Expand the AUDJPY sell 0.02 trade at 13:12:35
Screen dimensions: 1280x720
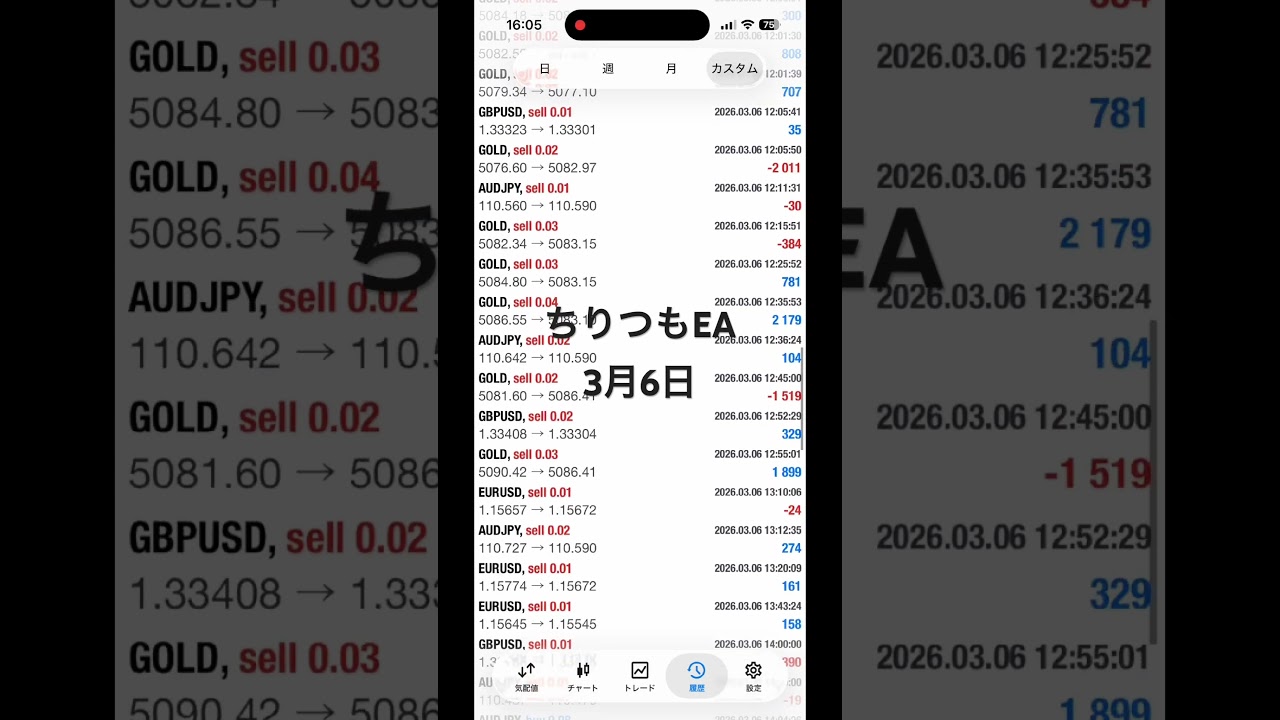click(x=639, y=539)
